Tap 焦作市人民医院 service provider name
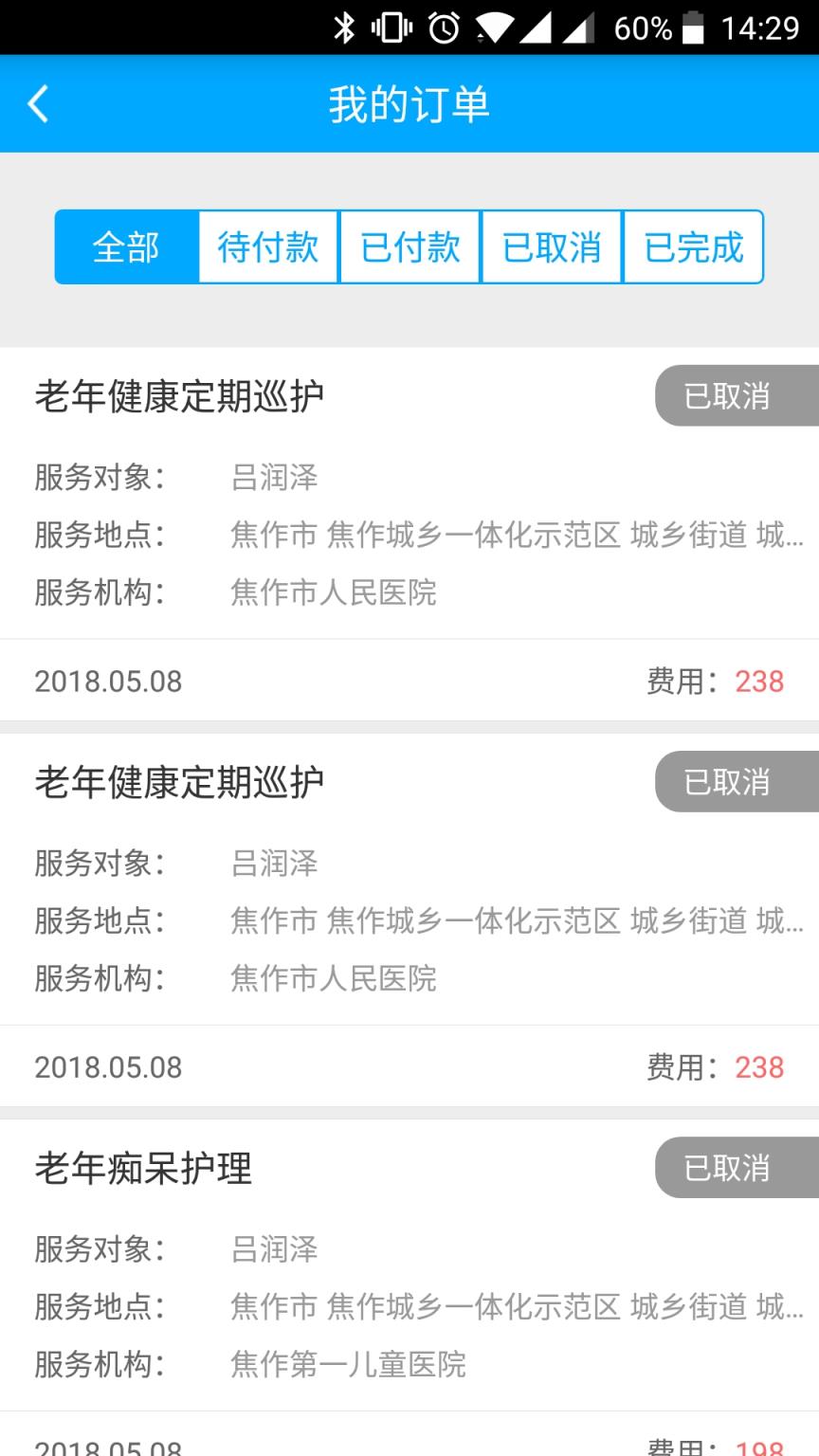Image resolution: width=819 pixels, height=1456 pixels. click(332, 592)
